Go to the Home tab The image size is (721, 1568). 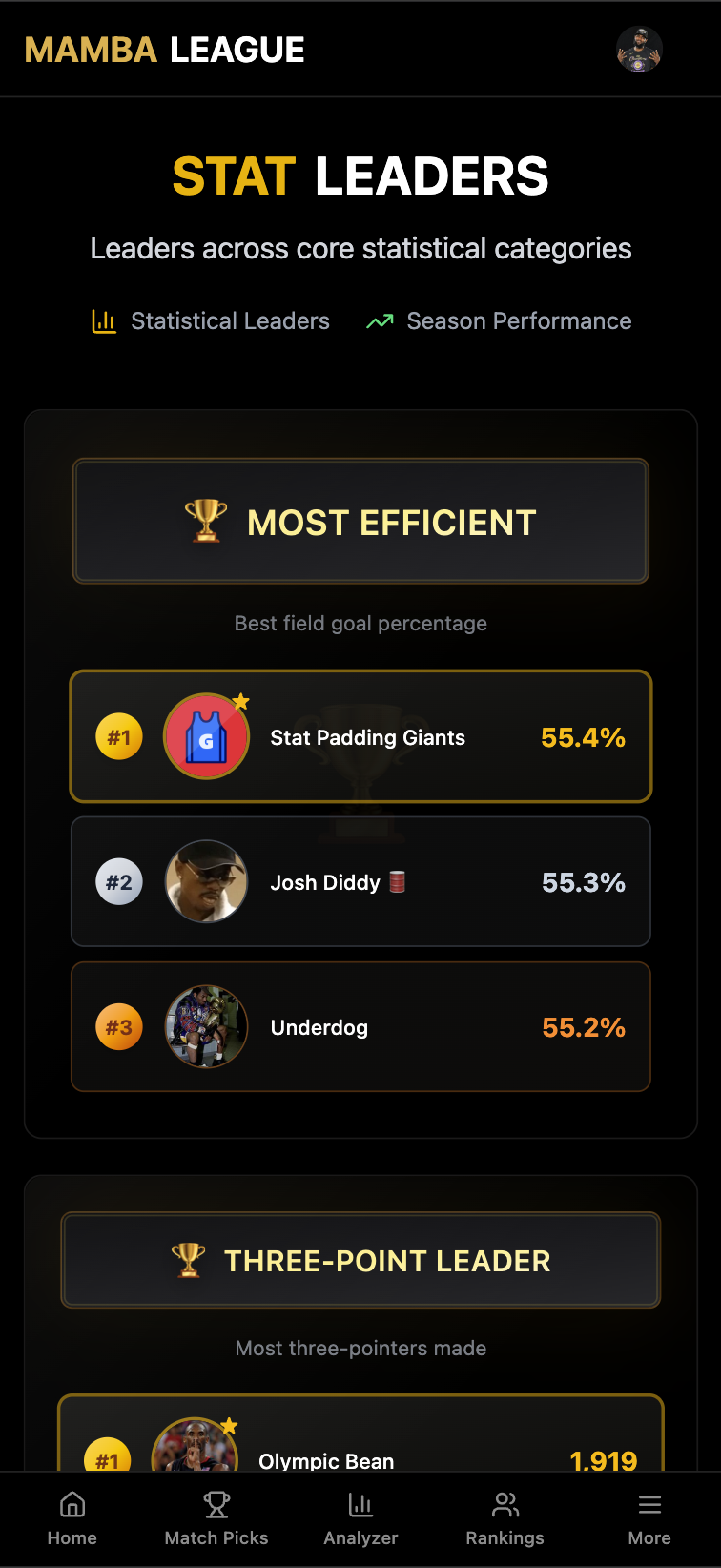coord(72,1518)
